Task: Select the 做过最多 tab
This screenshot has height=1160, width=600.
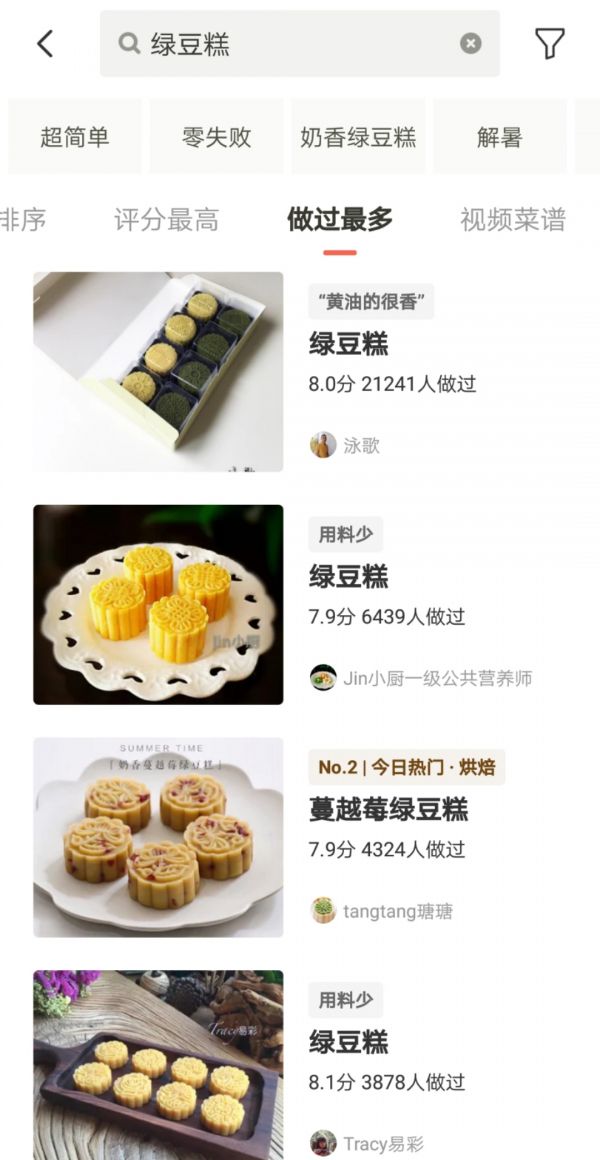Action: point(340,220)
